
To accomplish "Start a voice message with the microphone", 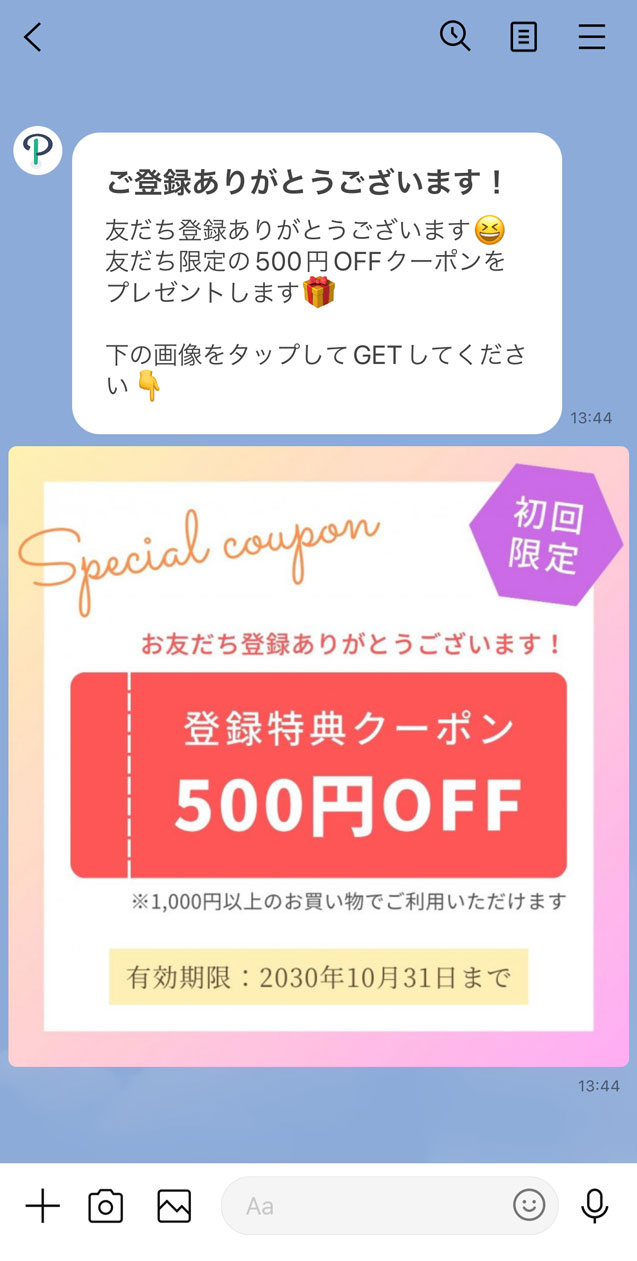I will 595,1206.
